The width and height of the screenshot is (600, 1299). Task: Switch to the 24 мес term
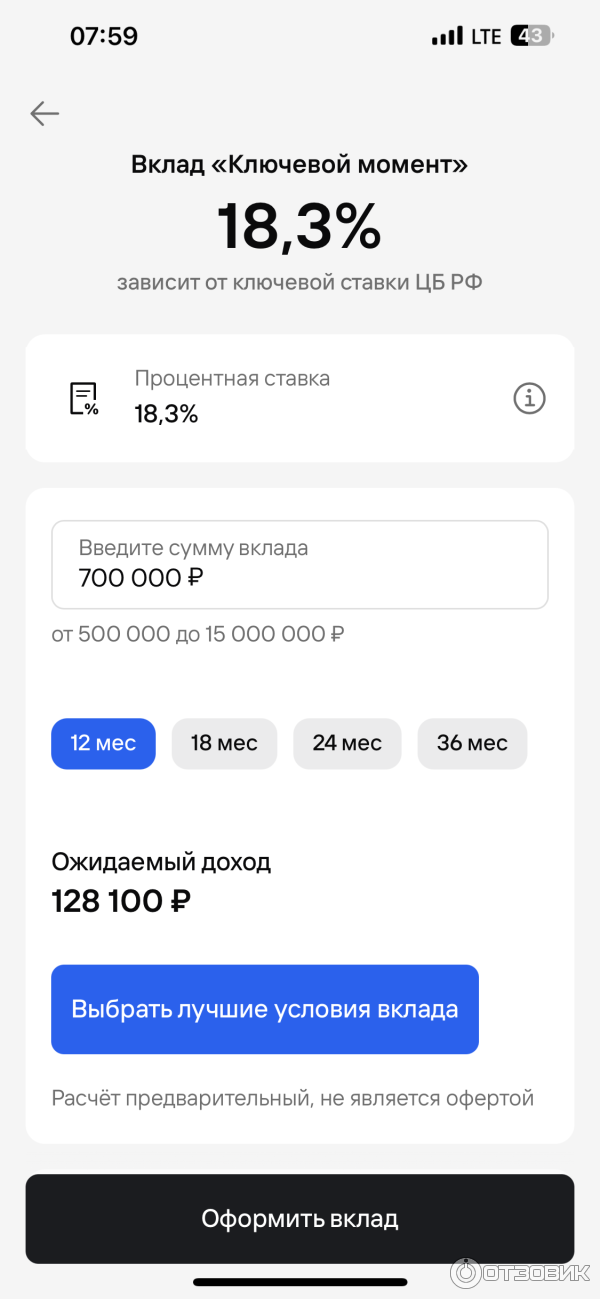pos(347,743)
